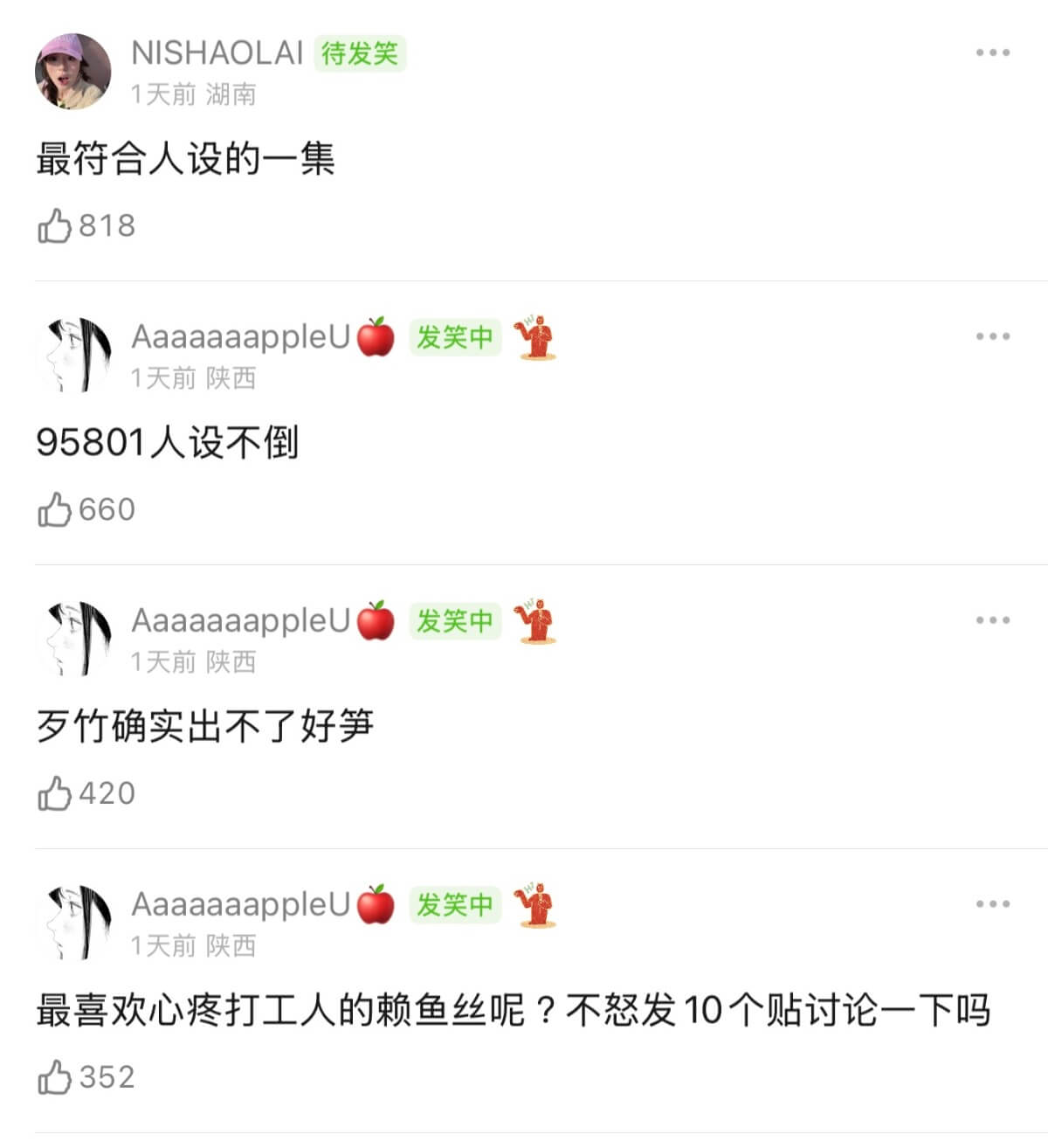The image size is (1048, 1148).
Task: Open NISHAOLAI's profile avatar
Action: coord(73,72)
